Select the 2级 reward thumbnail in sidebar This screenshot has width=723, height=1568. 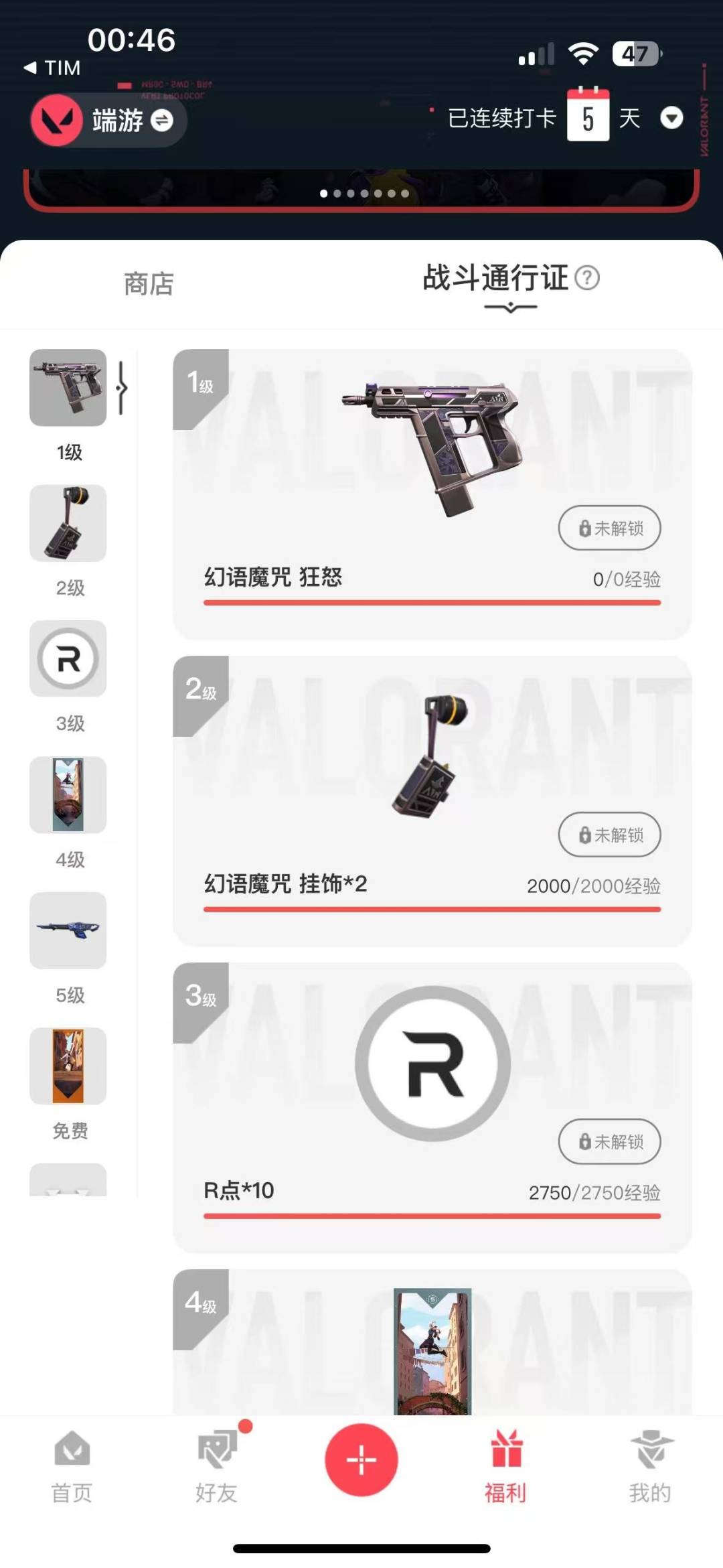tap(68, 524)
